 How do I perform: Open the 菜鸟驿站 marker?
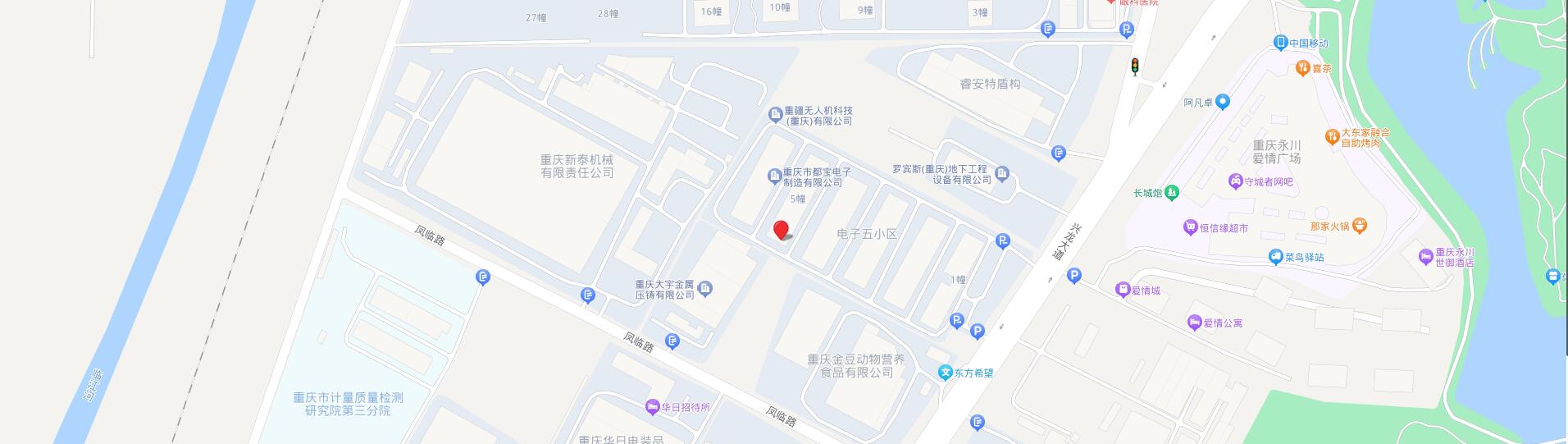coord(1275,257)
